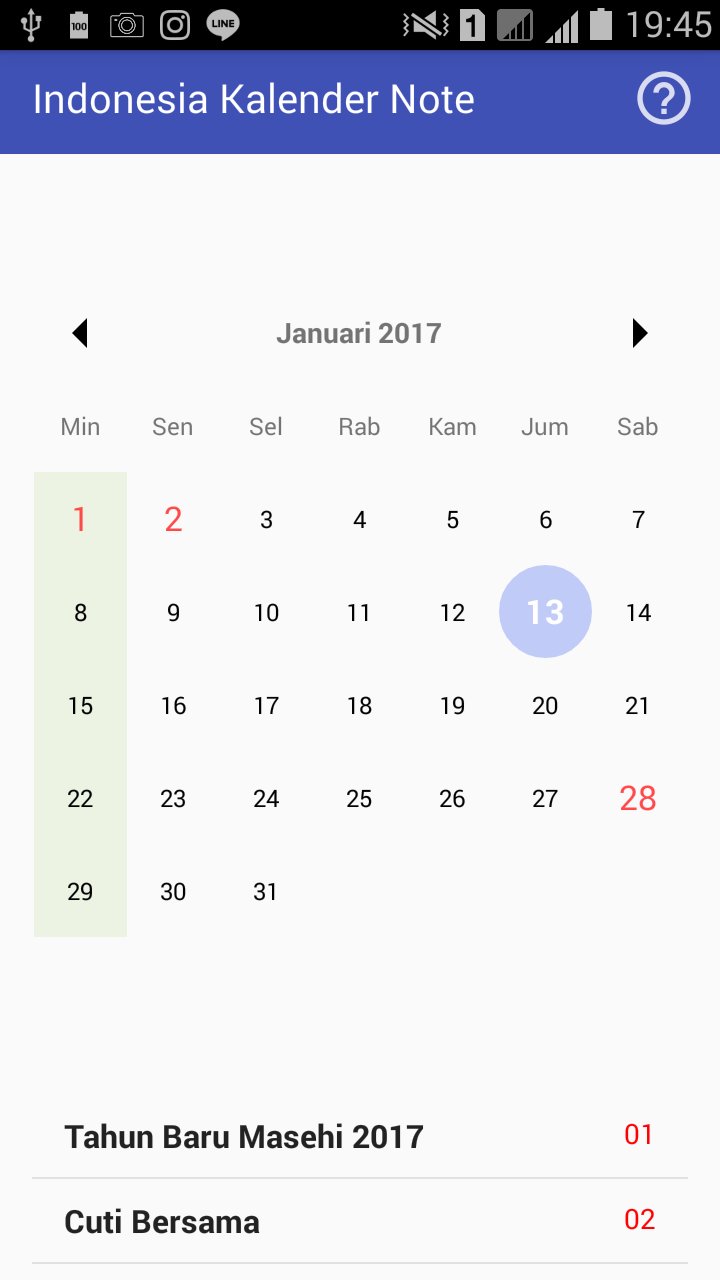Tap the previous month arrow
Viewport: 720px width, 1280px height.
[80, 333]
